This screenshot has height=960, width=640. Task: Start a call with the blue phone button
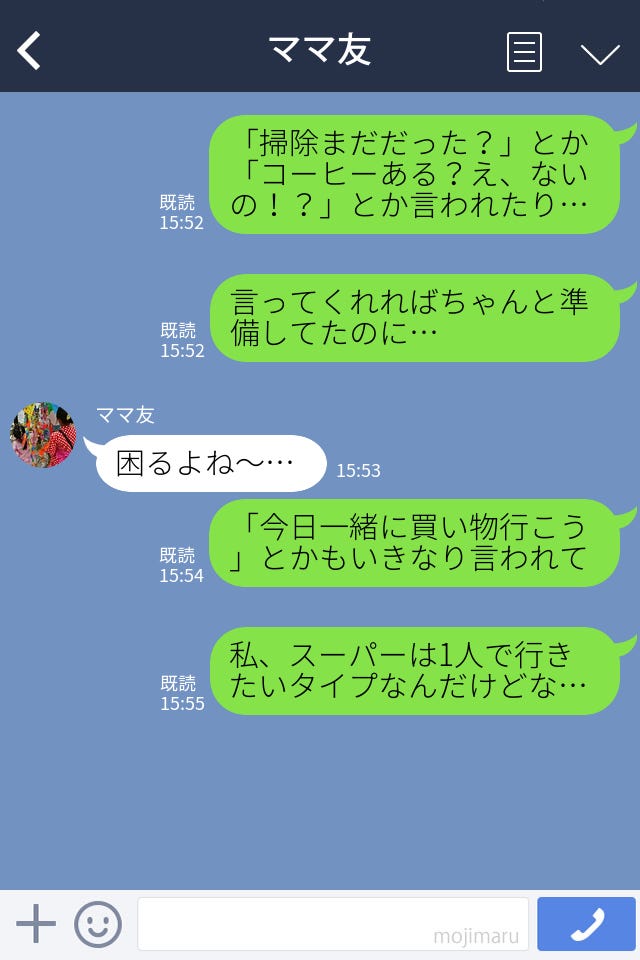586,924
